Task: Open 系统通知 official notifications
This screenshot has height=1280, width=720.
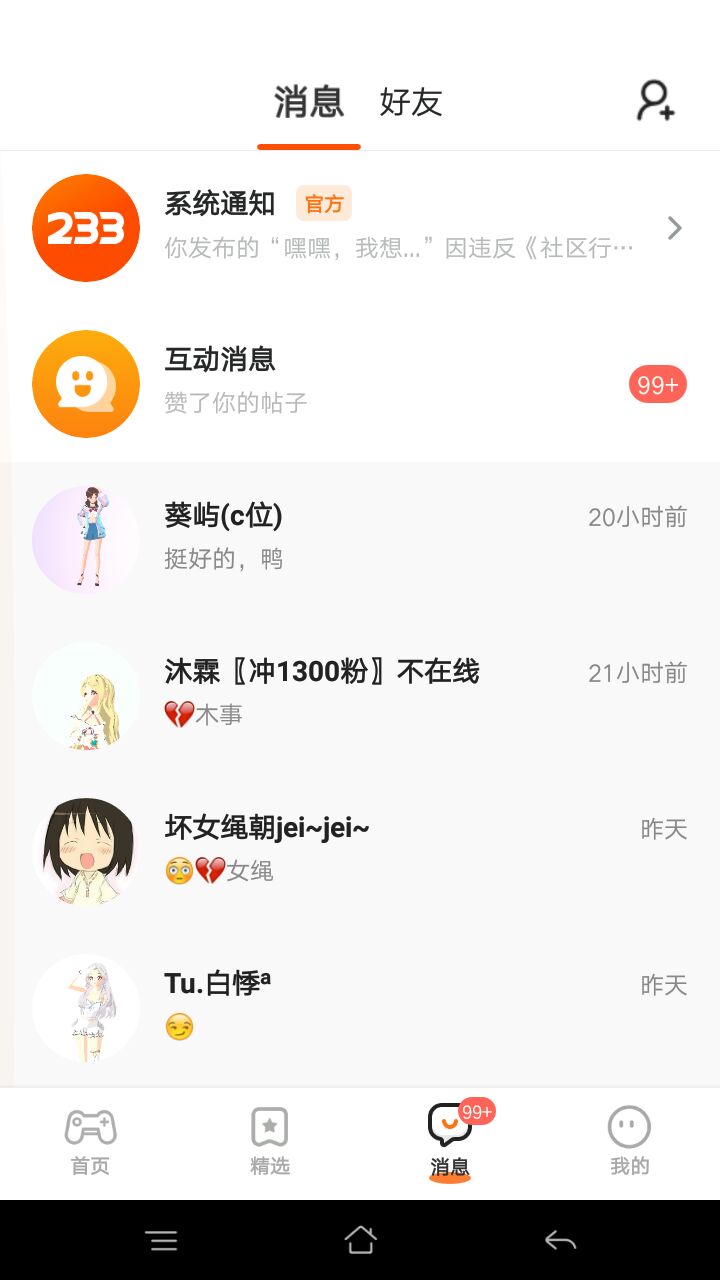Action: tap(360, 228)
